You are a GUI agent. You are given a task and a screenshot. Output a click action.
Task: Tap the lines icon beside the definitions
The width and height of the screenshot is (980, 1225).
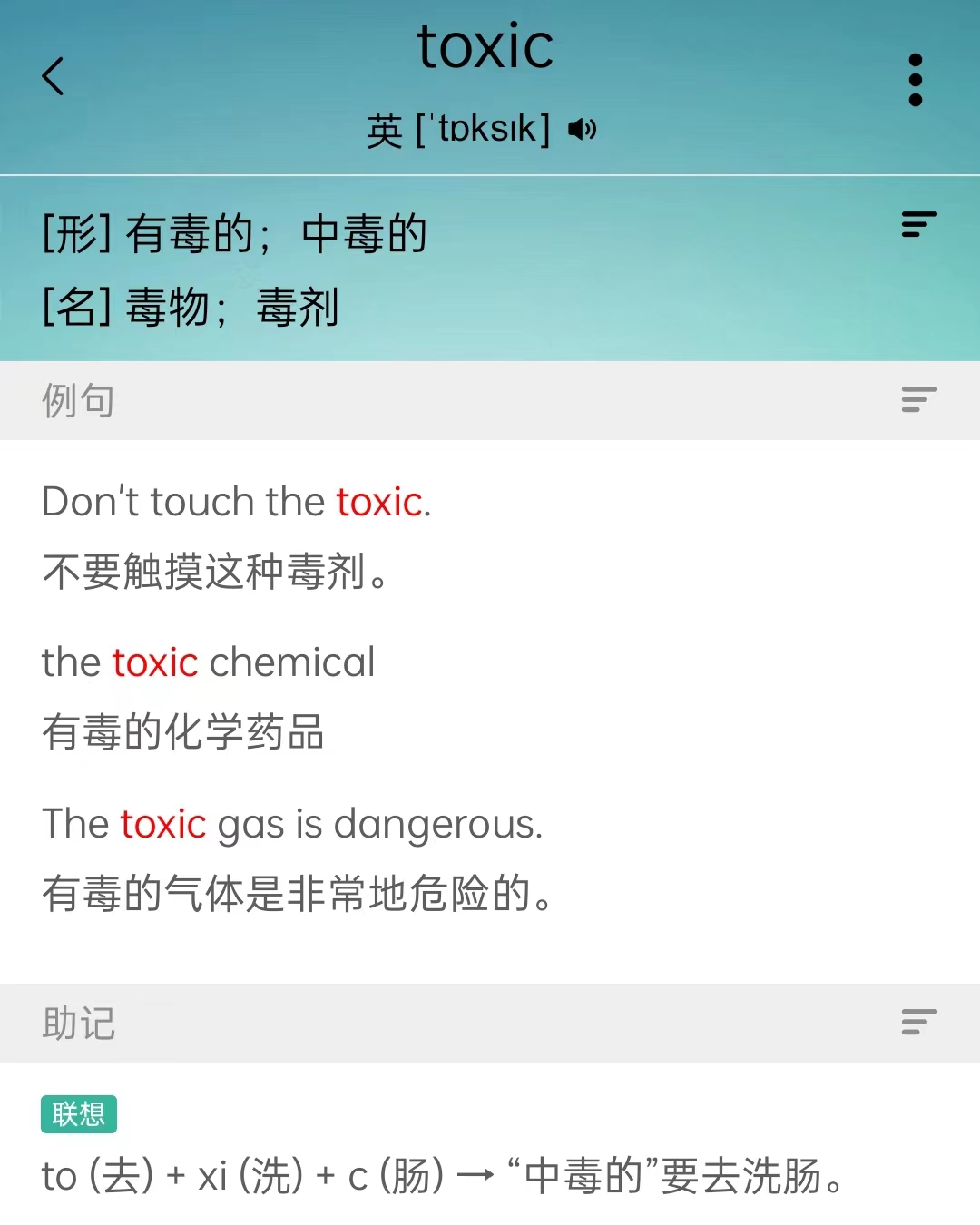point(918,224)
